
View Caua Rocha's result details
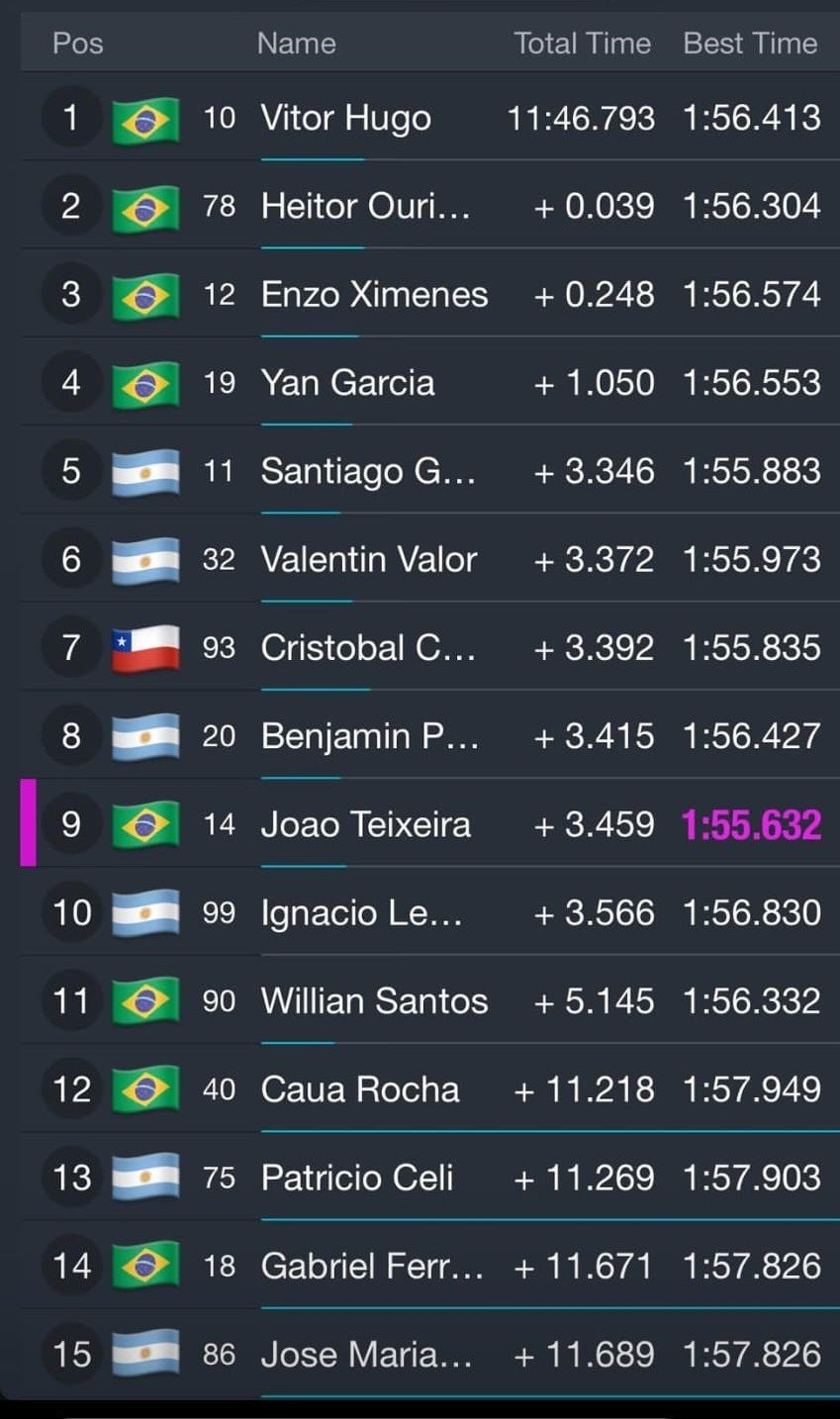[x=429, y=1088]
